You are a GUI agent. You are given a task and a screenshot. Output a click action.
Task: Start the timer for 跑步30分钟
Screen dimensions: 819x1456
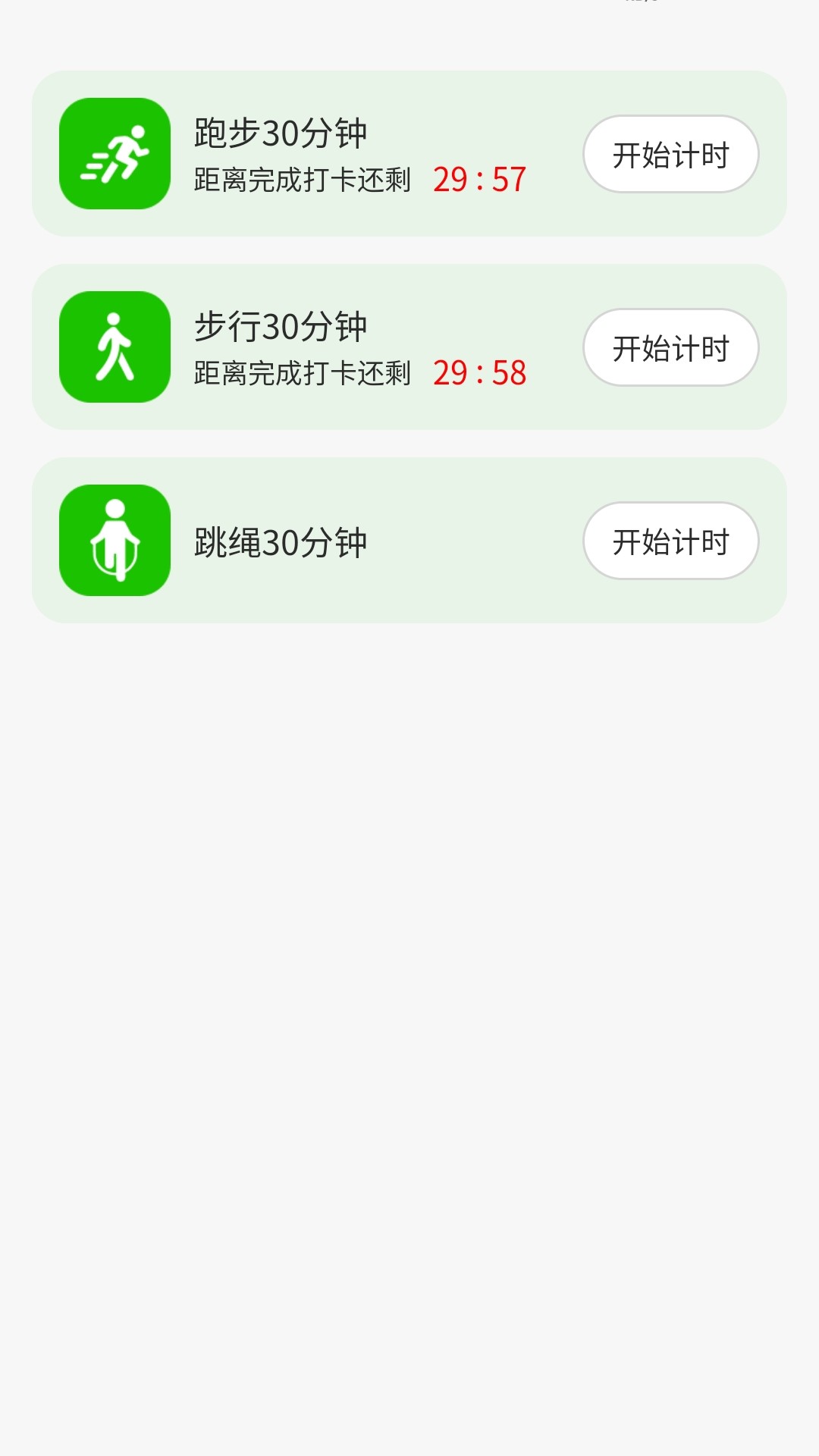(x=670, y=154)
